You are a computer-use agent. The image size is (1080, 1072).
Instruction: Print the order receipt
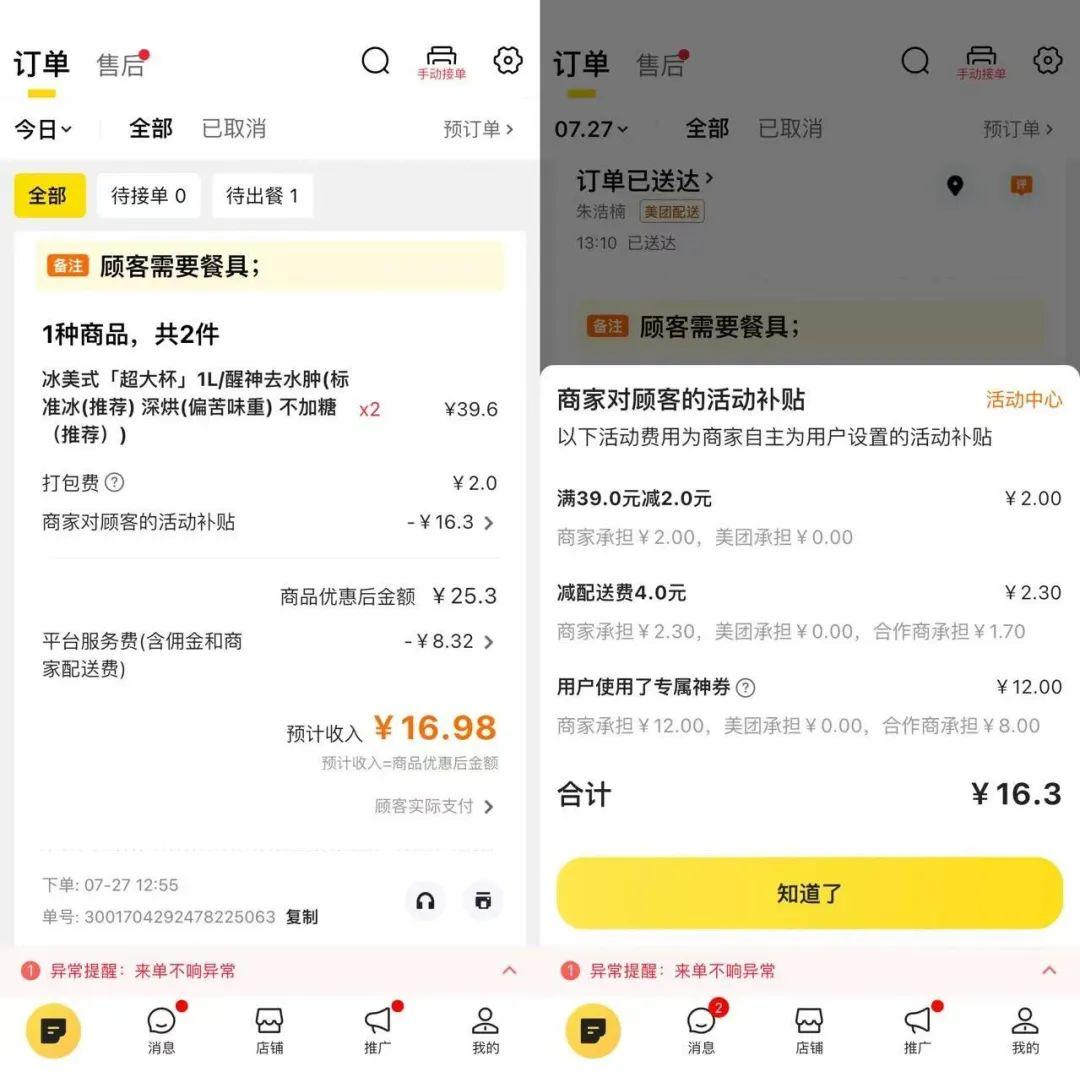click(483, 901)
